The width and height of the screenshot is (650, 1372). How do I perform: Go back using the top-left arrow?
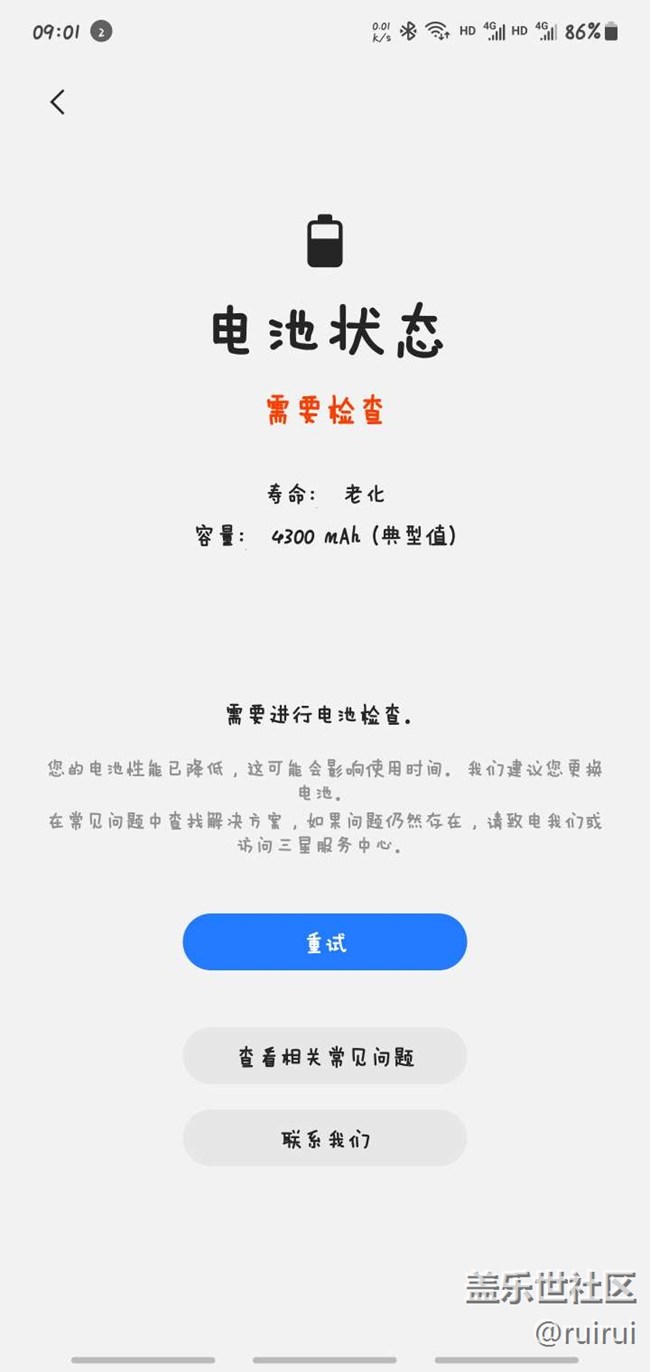pyautogui.click(x=58, y=101)
